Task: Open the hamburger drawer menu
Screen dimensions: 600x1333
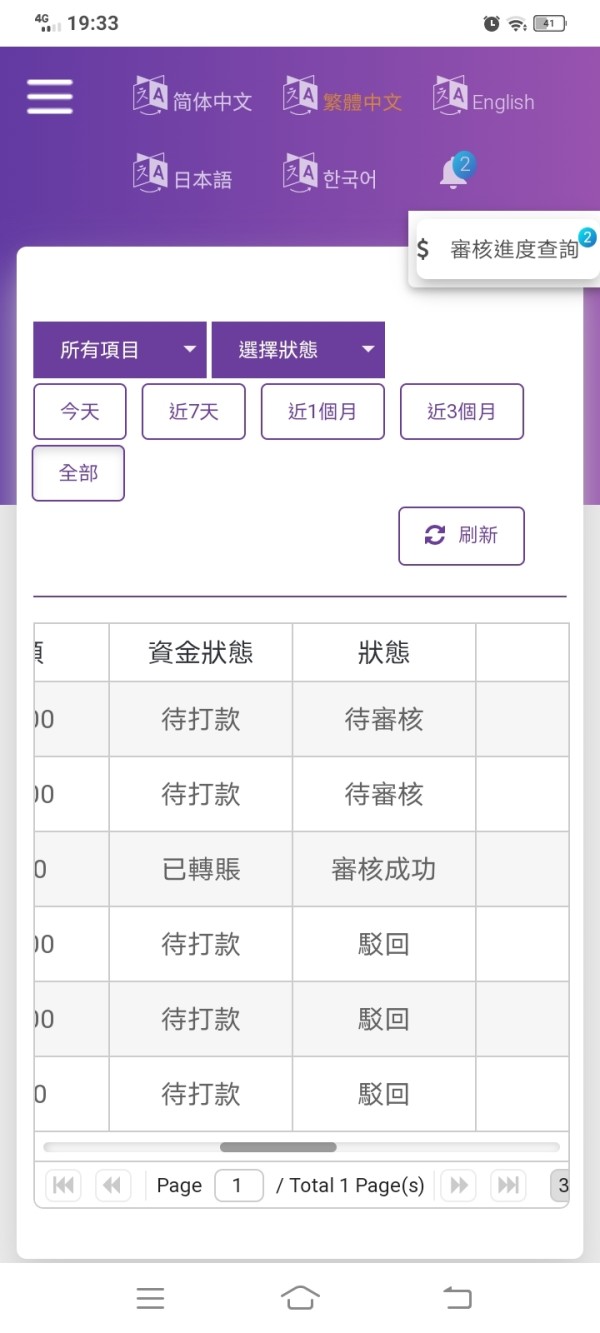Action: (x=50, y=97)
